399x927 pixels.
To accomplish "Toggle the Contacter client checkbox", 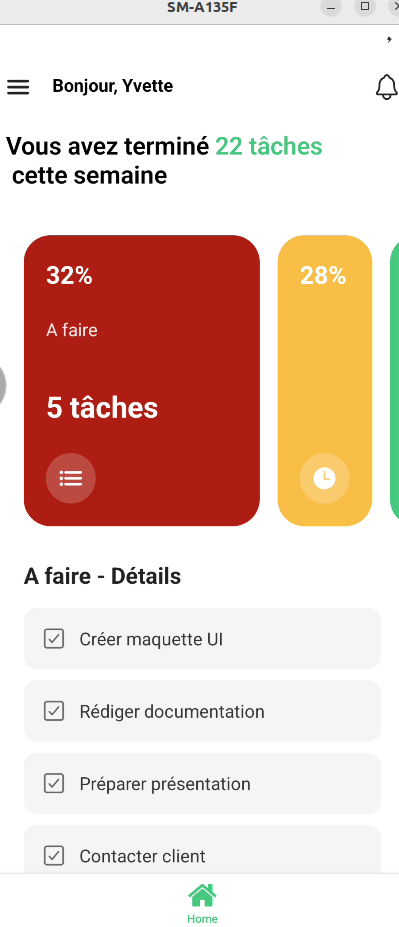I will point(54,855).
